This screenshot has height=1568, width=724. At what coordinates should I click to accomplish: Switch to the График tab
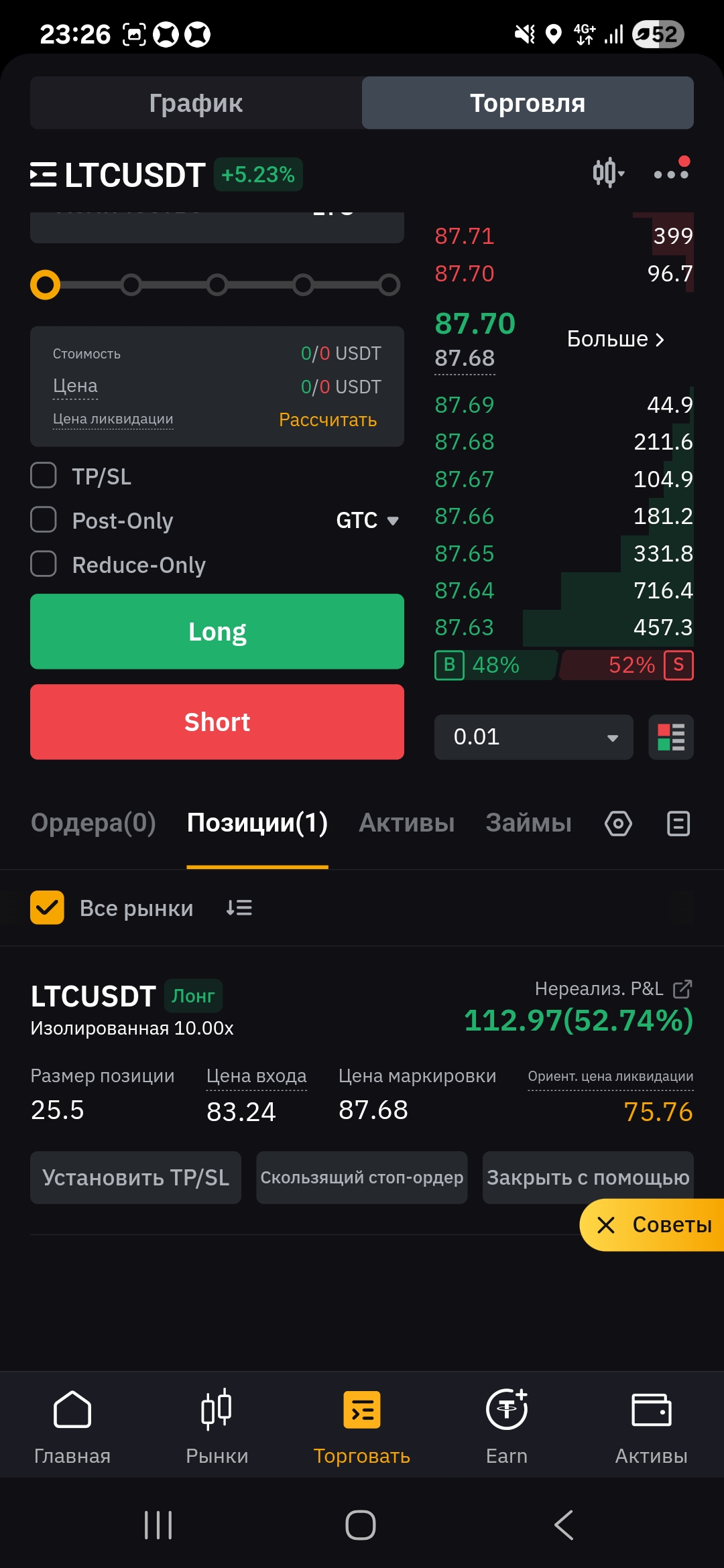click(x=196, y=103)
